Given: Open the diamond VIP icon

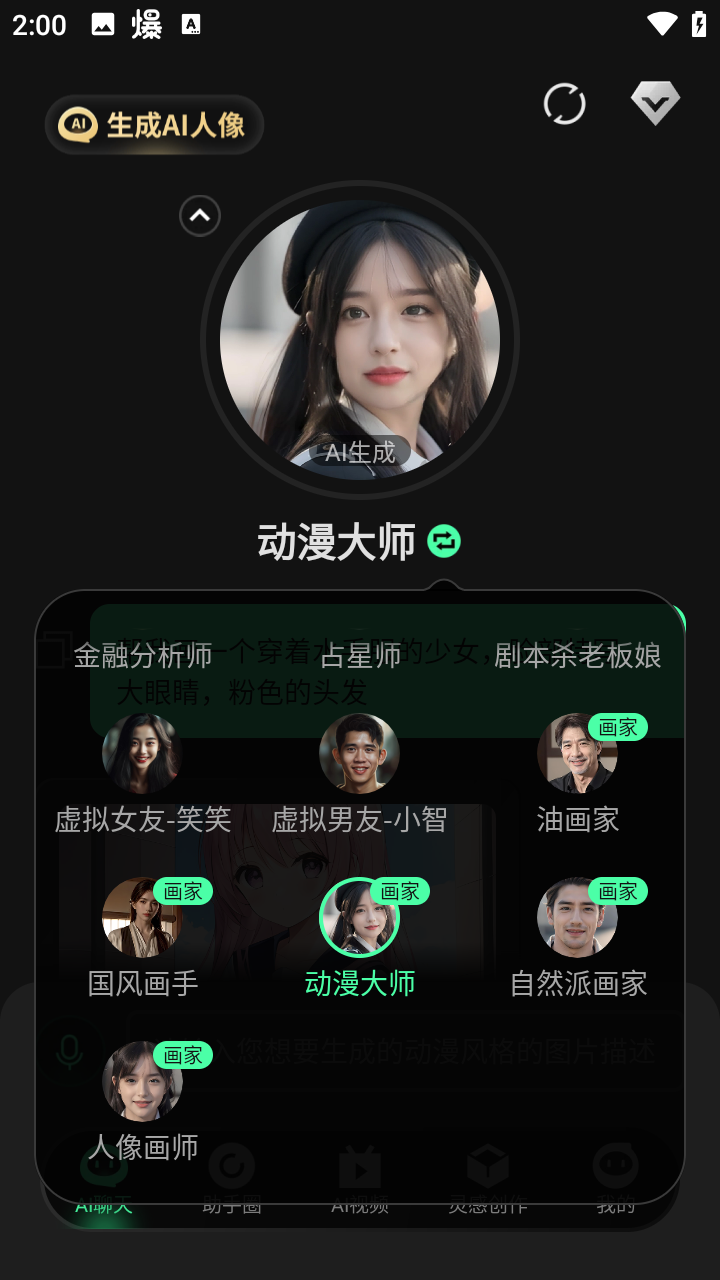Looking at the screenshot, I should point(655,103).
